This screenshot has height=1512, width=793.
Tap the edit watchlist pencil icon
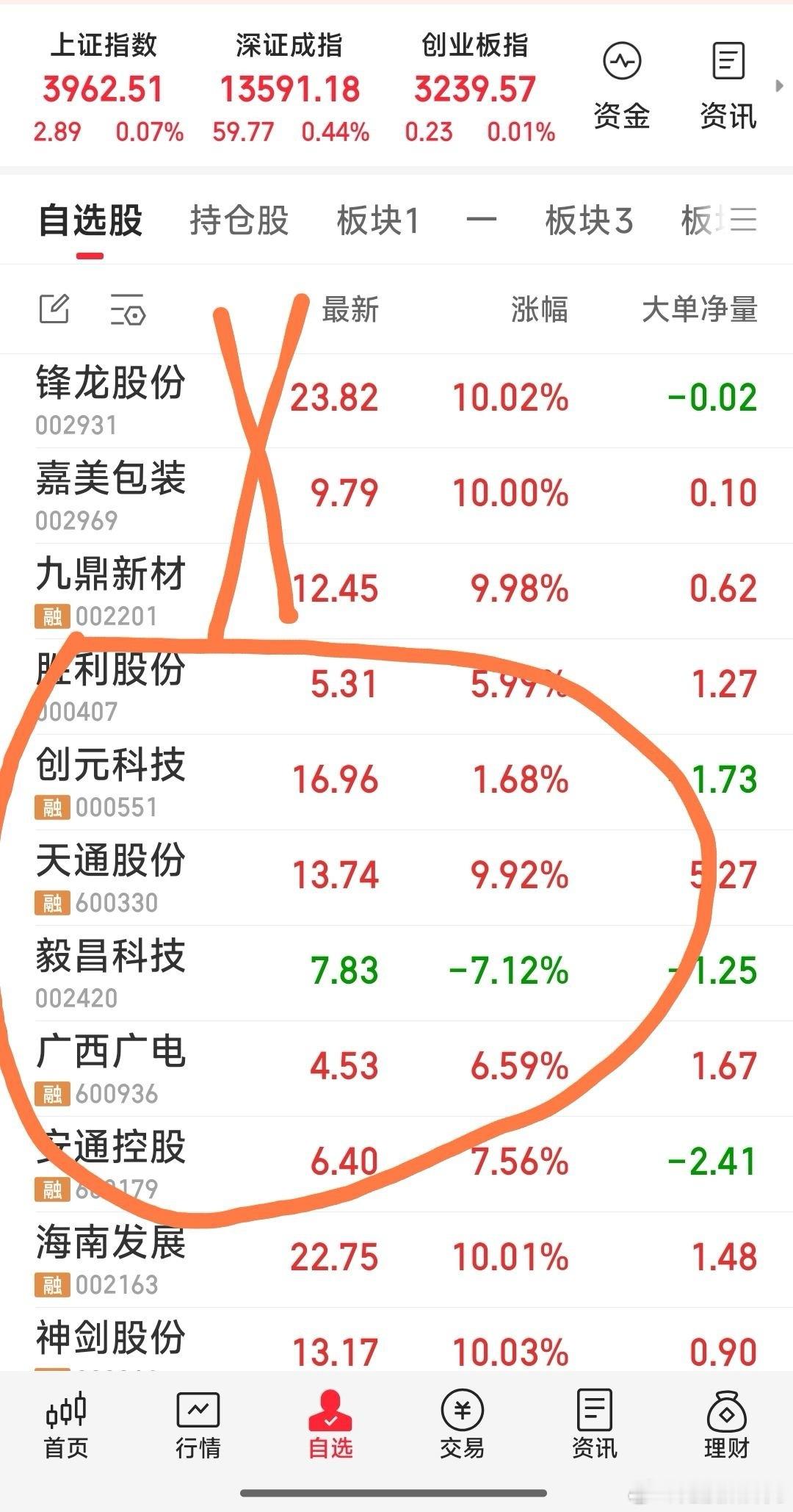(x=55, y=310)
